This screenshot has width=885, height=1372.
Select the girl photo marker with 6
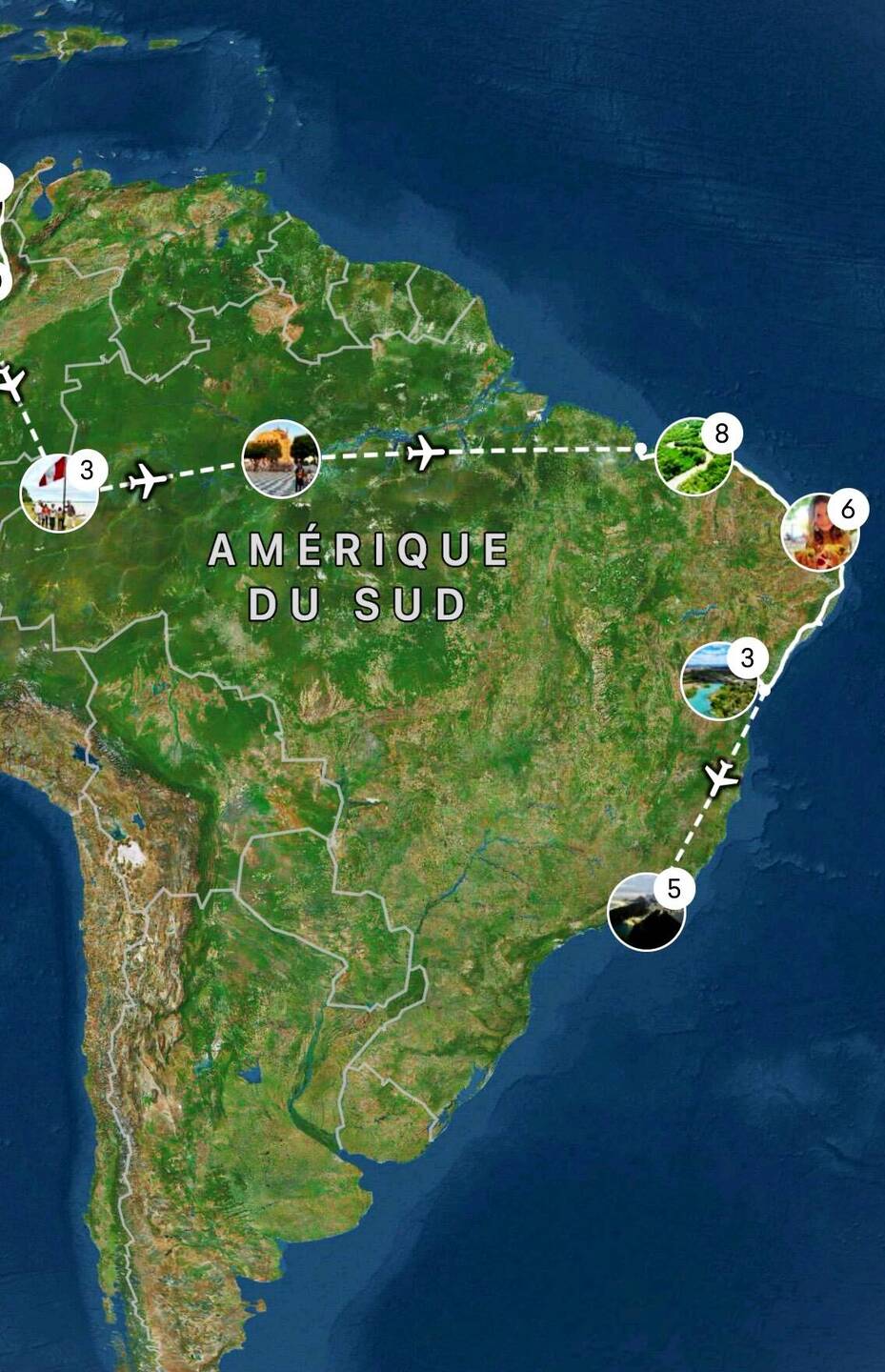click(819, 533)
